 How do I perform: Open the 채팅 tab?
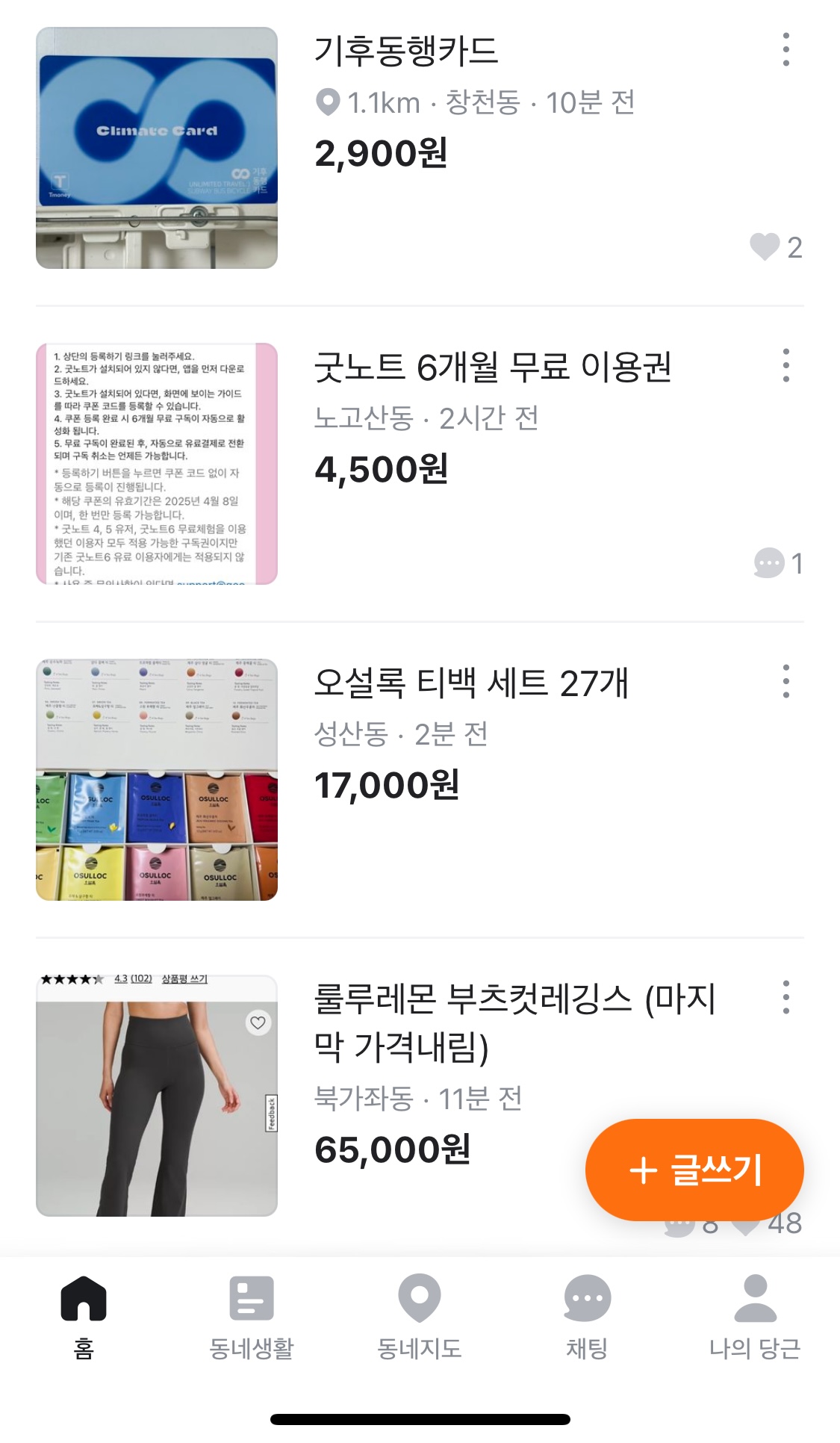588,1316
